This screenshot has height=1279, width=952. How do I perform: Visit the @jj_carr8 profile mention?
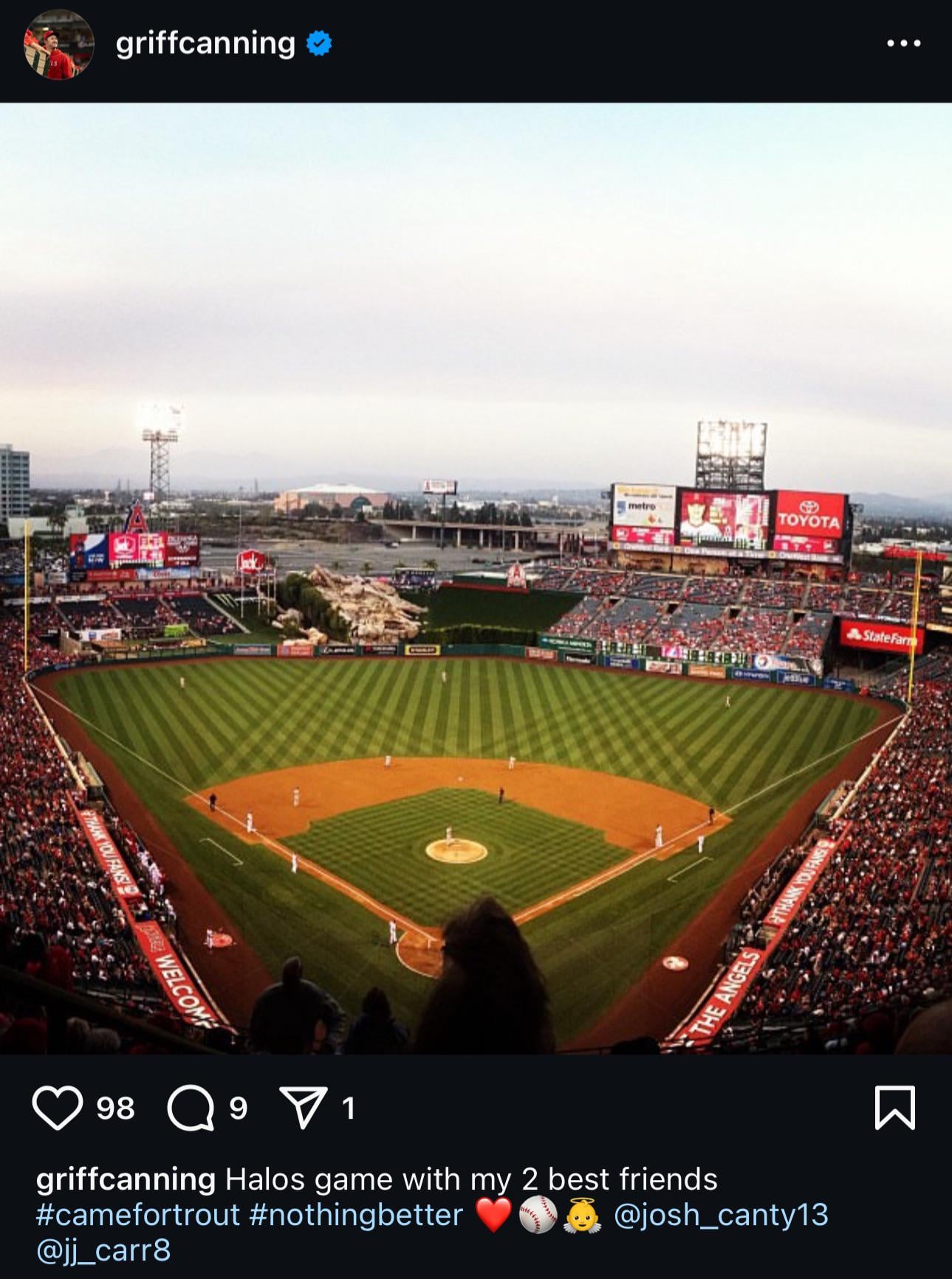click(103, 1250)
